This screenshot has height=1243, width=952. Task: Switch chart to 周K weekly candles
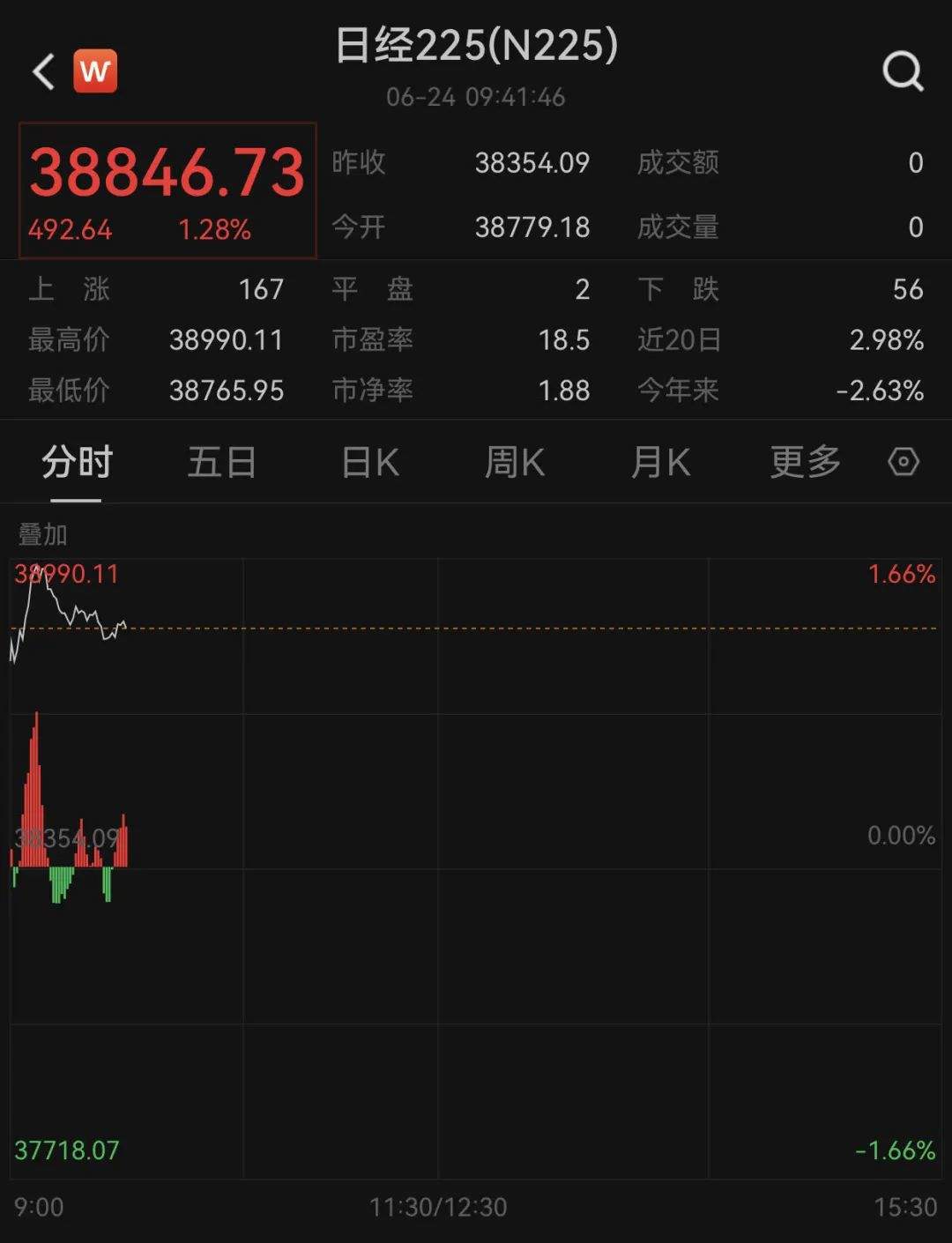(x=514, y=461)
